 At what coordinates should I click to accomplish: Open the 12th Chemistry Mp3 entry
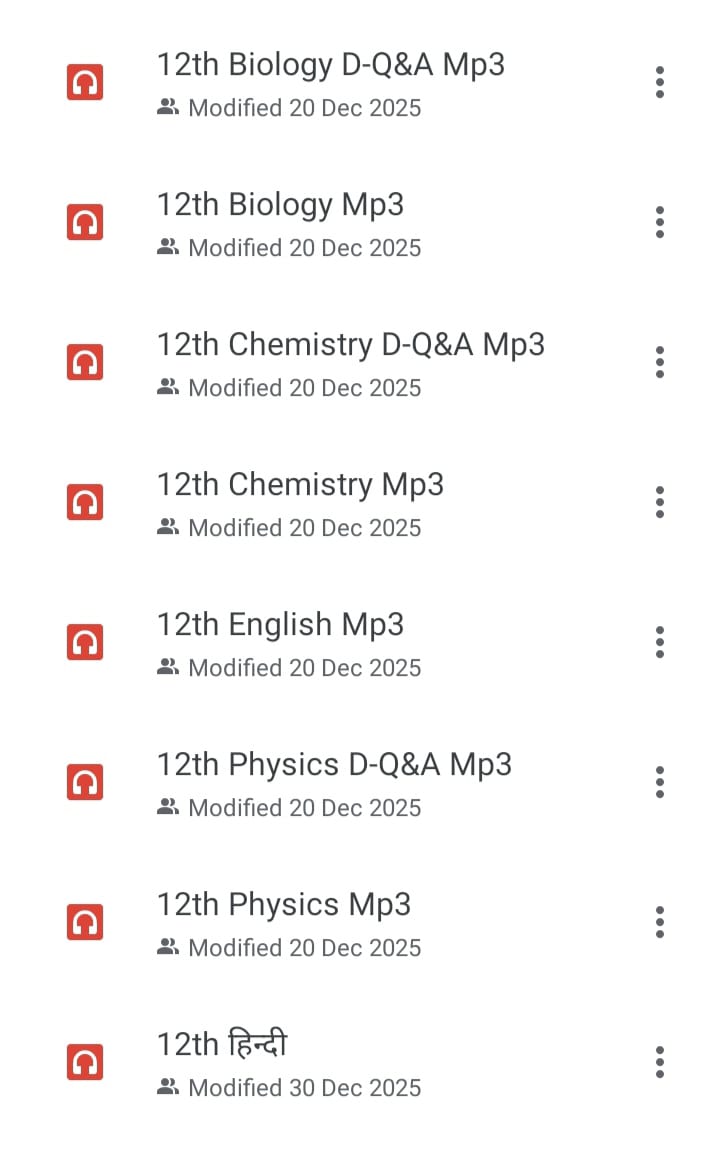point(300,486)
